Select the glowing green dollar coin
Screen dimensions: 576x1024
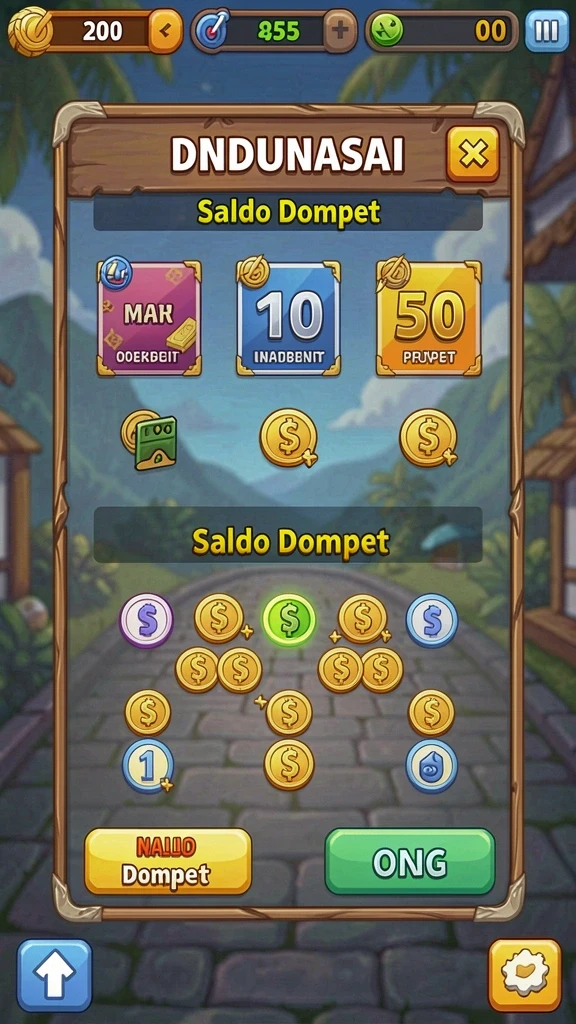click(x=289, y=620)
